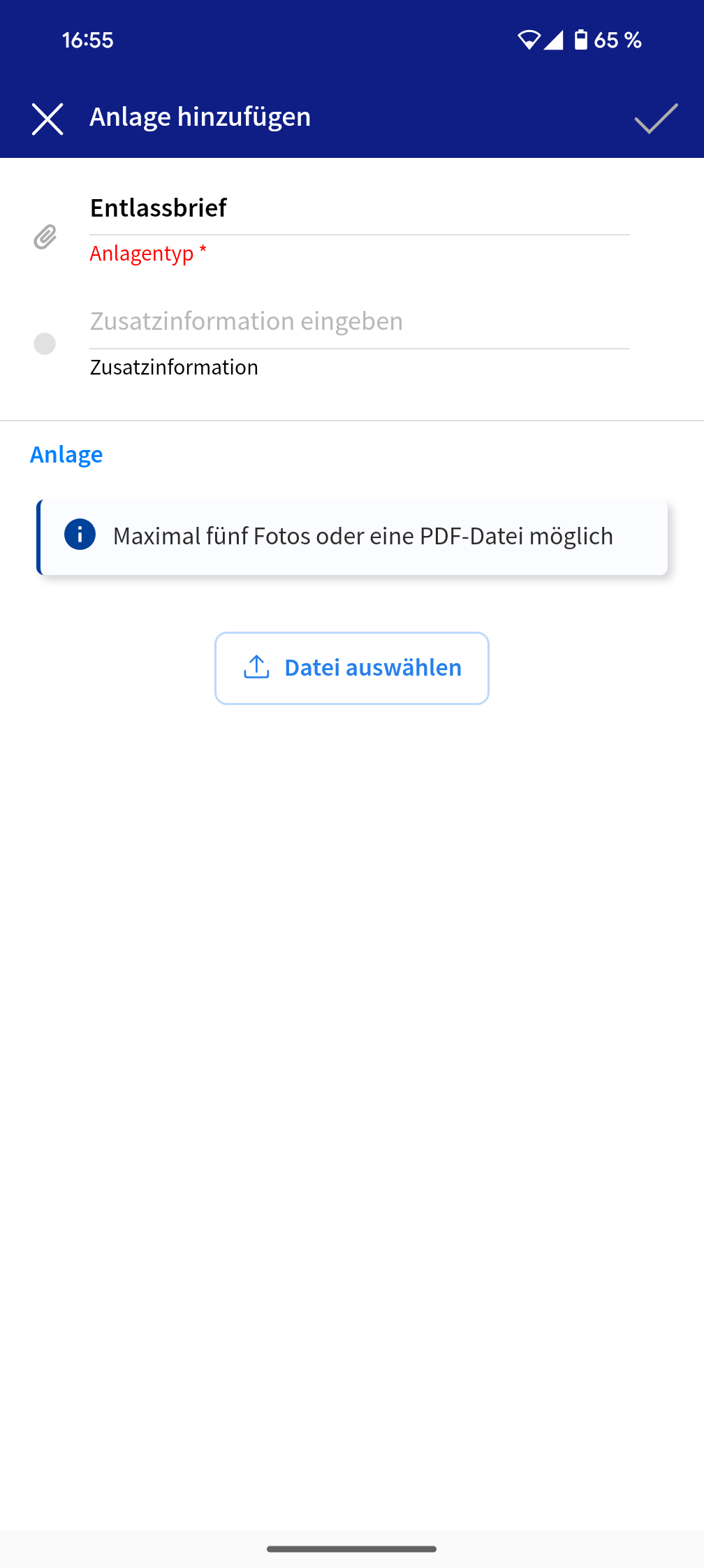Tap the Zusatzinformation eingeben field
Viewport: 704px width, 1568px height.
359,321
